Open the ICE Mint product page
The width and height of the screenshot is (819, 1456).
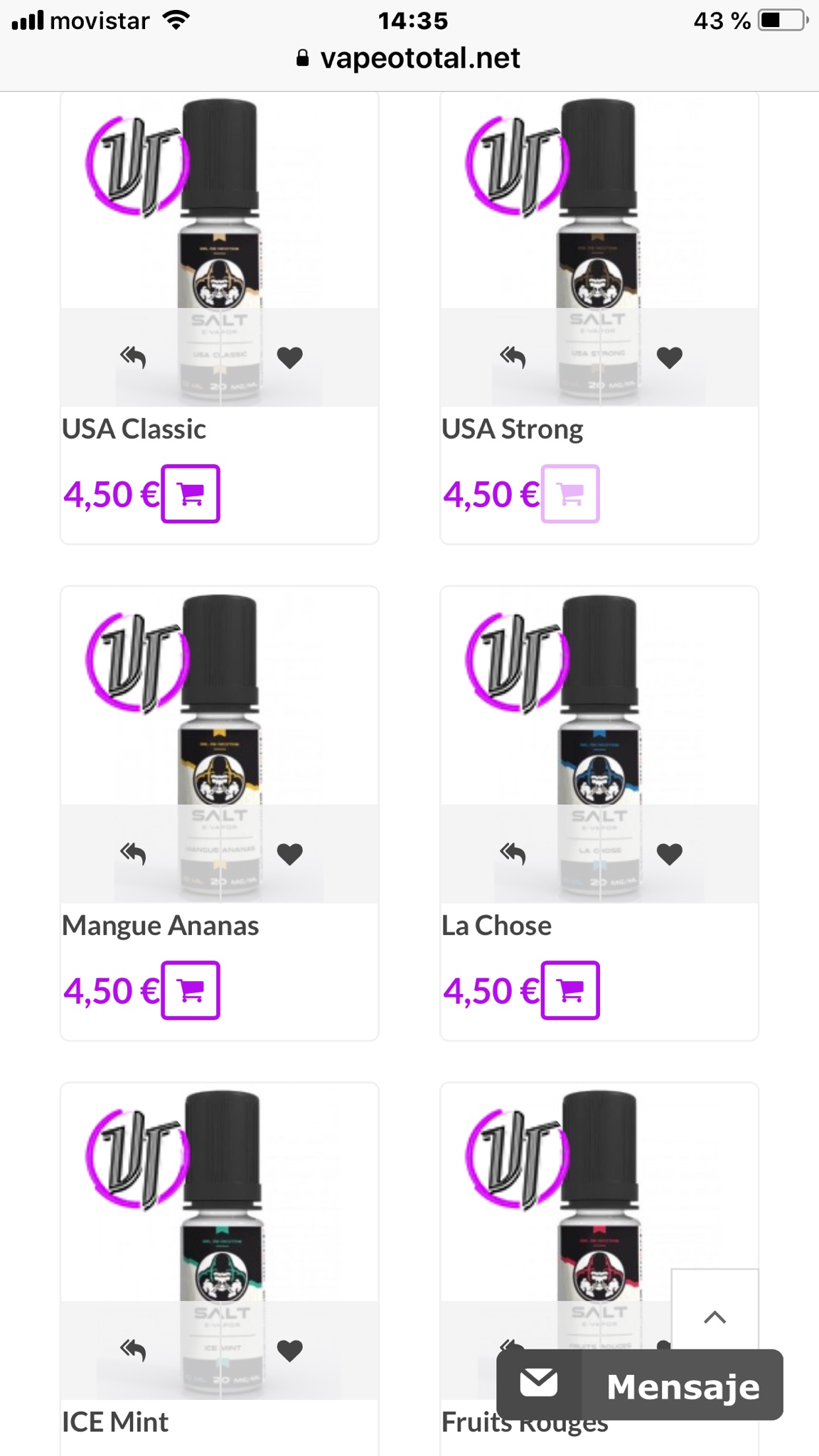tap(115, 1422)
